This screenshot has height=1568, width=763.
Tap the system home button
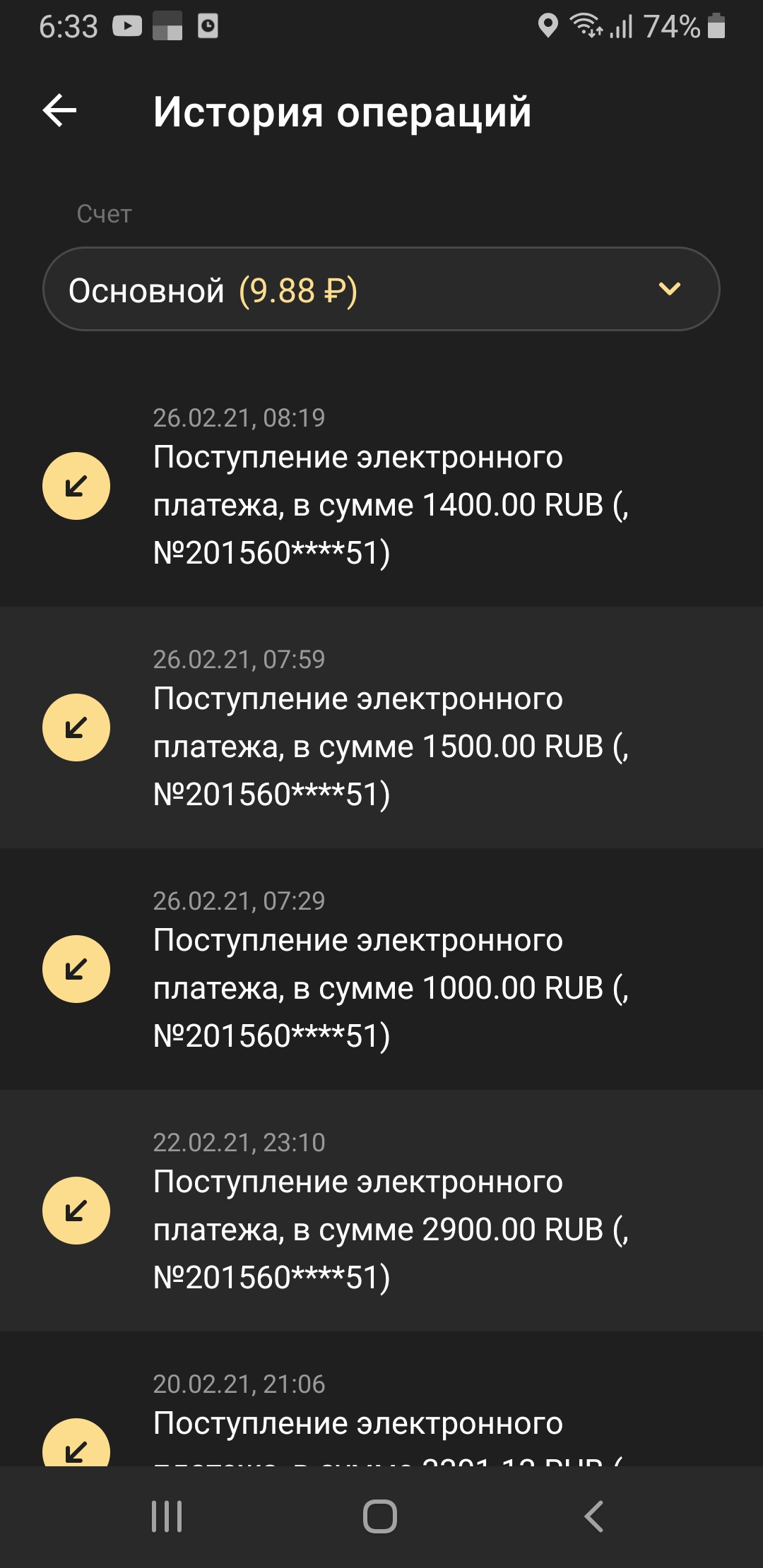[x=380, y=1516]
